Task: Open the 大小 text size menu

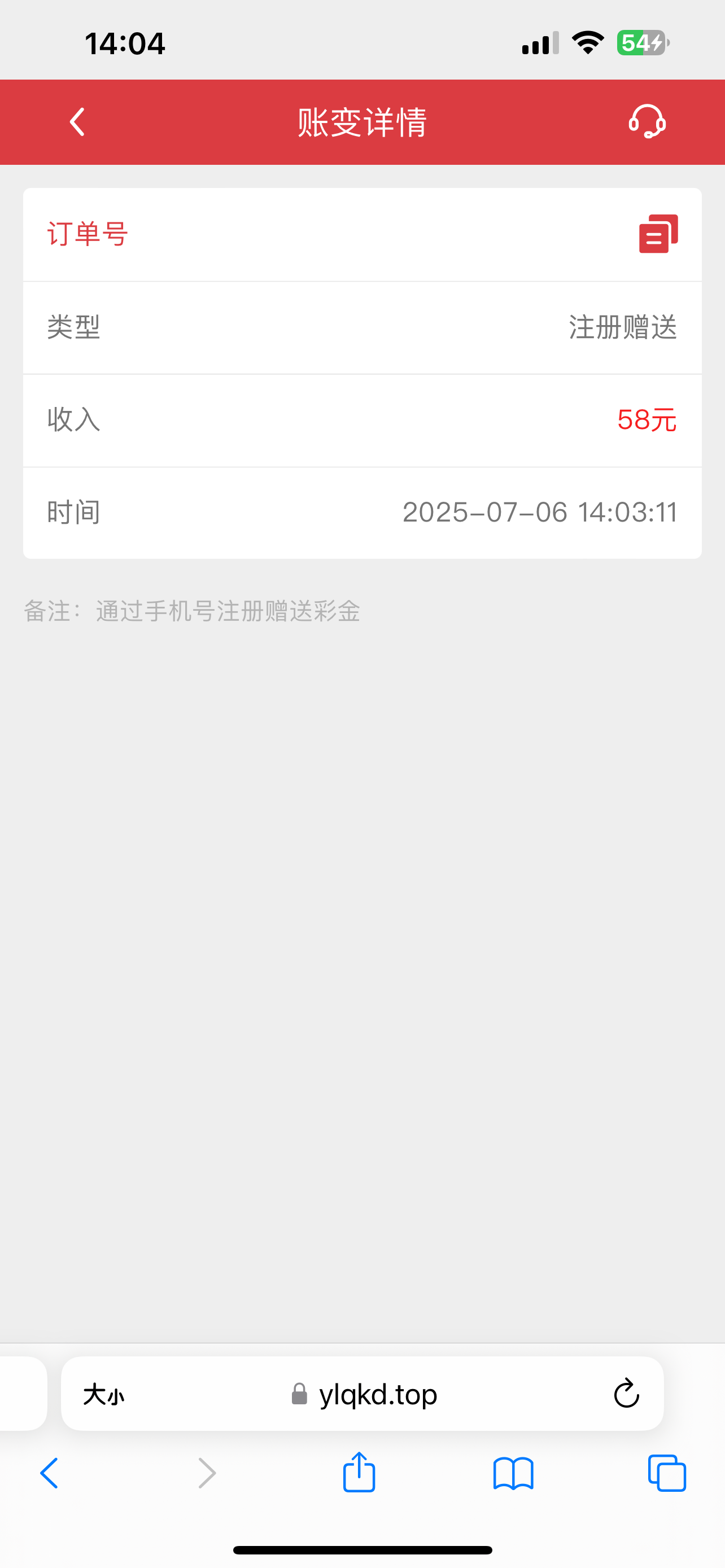Action: [103, 1394]
